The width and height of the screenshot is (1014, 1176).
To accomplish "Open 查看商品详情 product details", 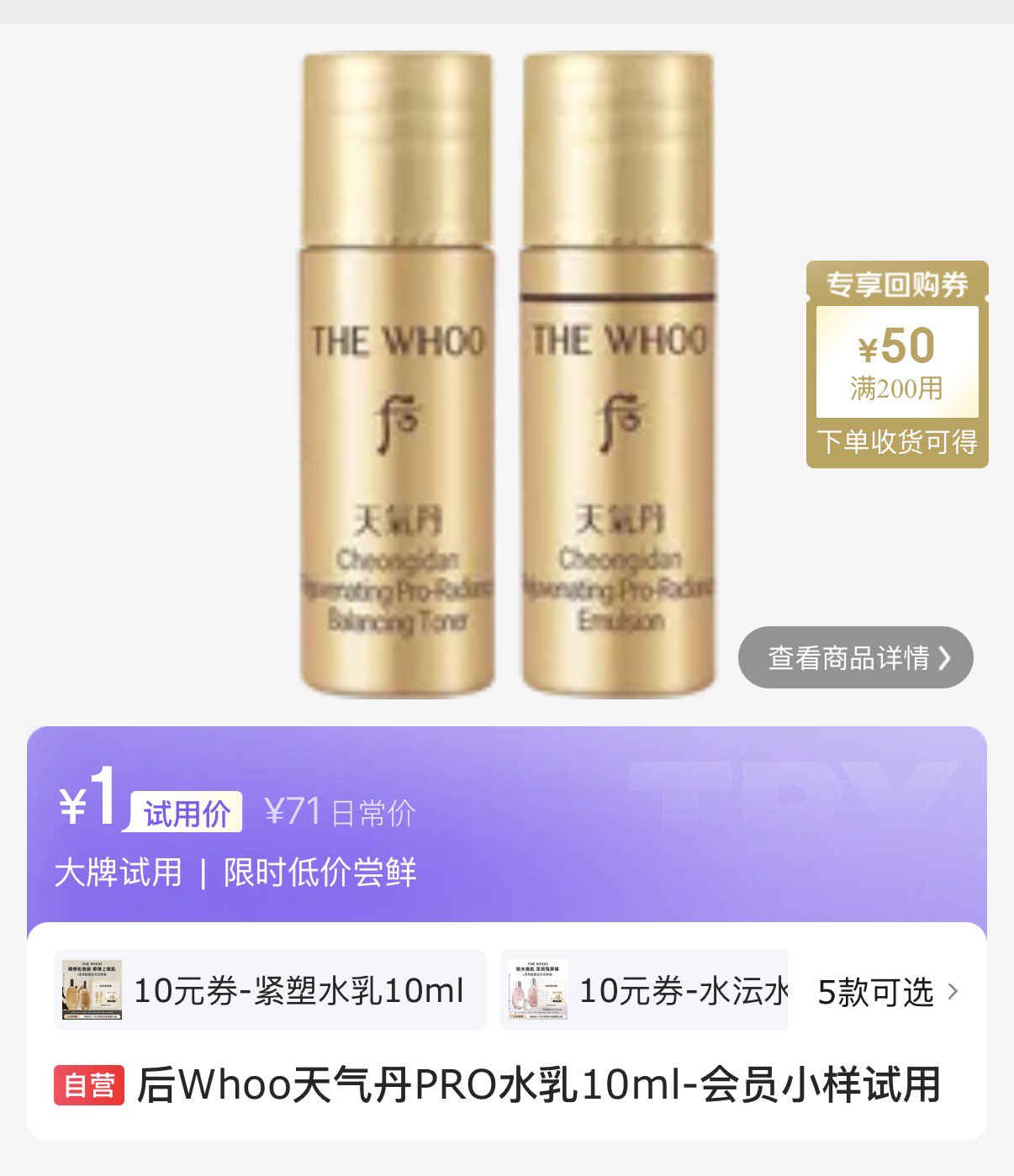I will [855, 657].
